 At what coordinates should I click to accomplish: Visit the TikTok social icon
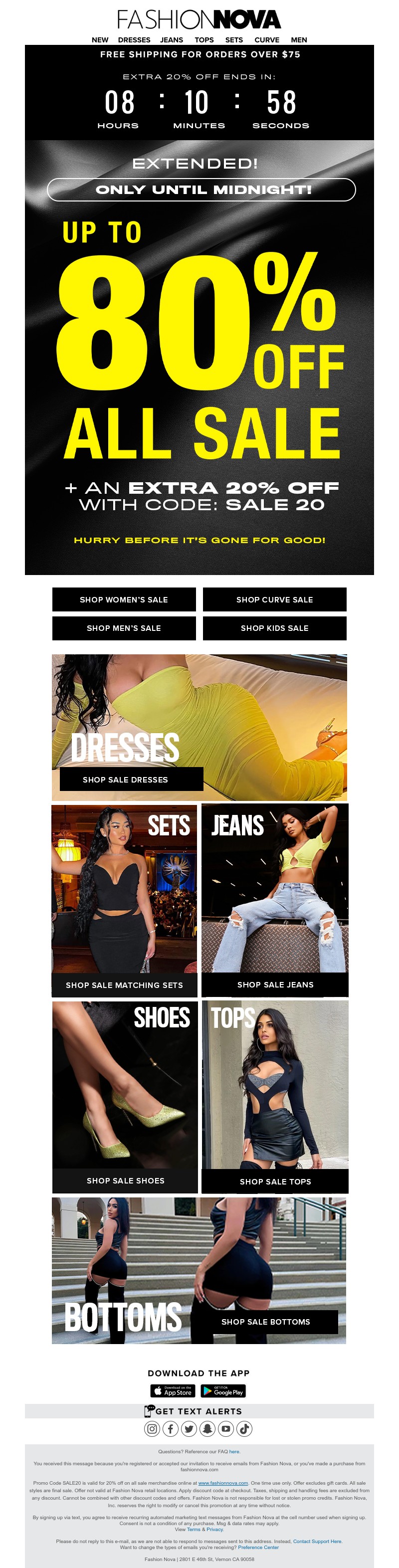[244, 1429]
